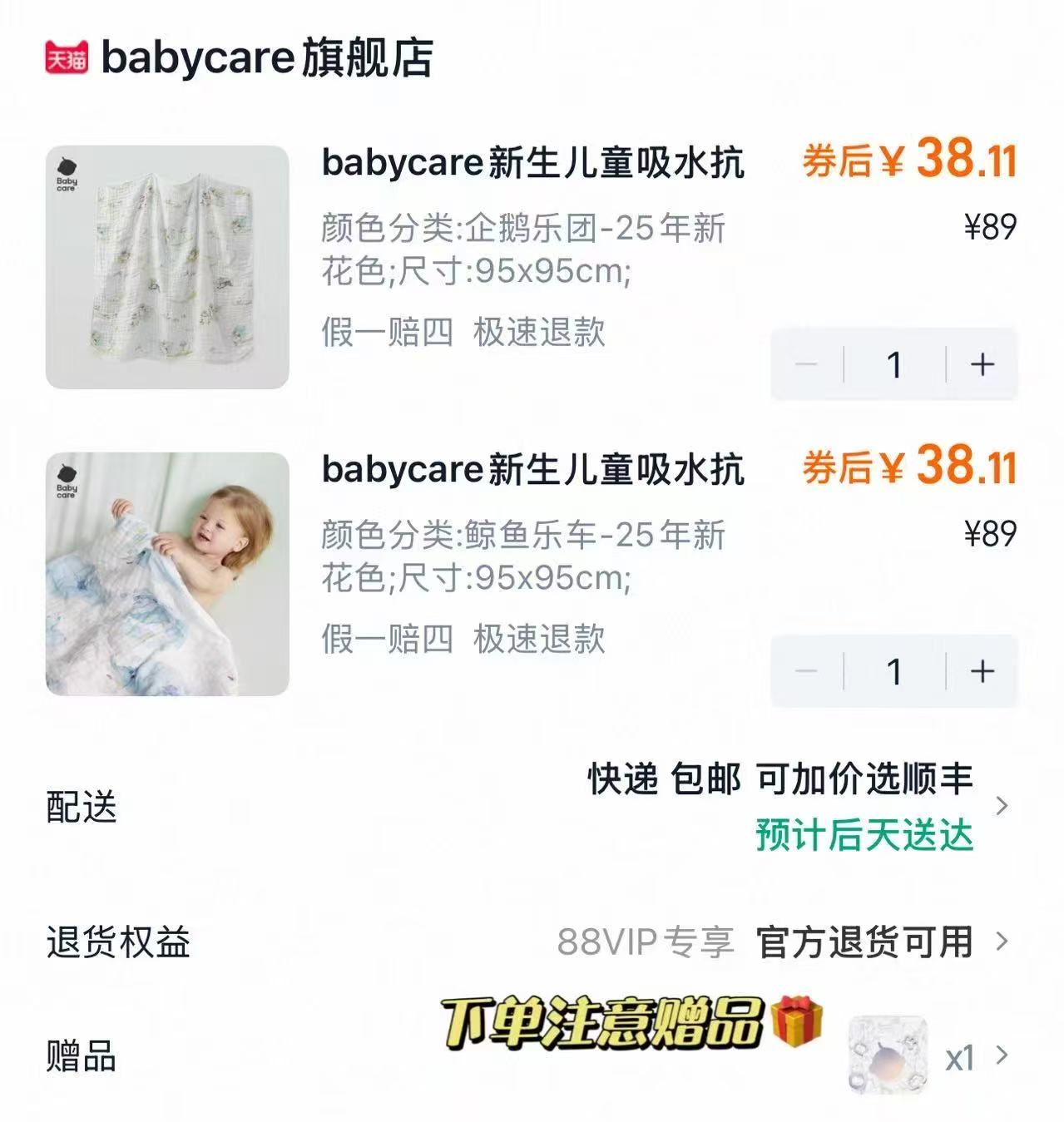Decrease quantity of 企鹅乐团 blanket
The width and height of the screenshot is (1064, 1122).
pos(806,364)
